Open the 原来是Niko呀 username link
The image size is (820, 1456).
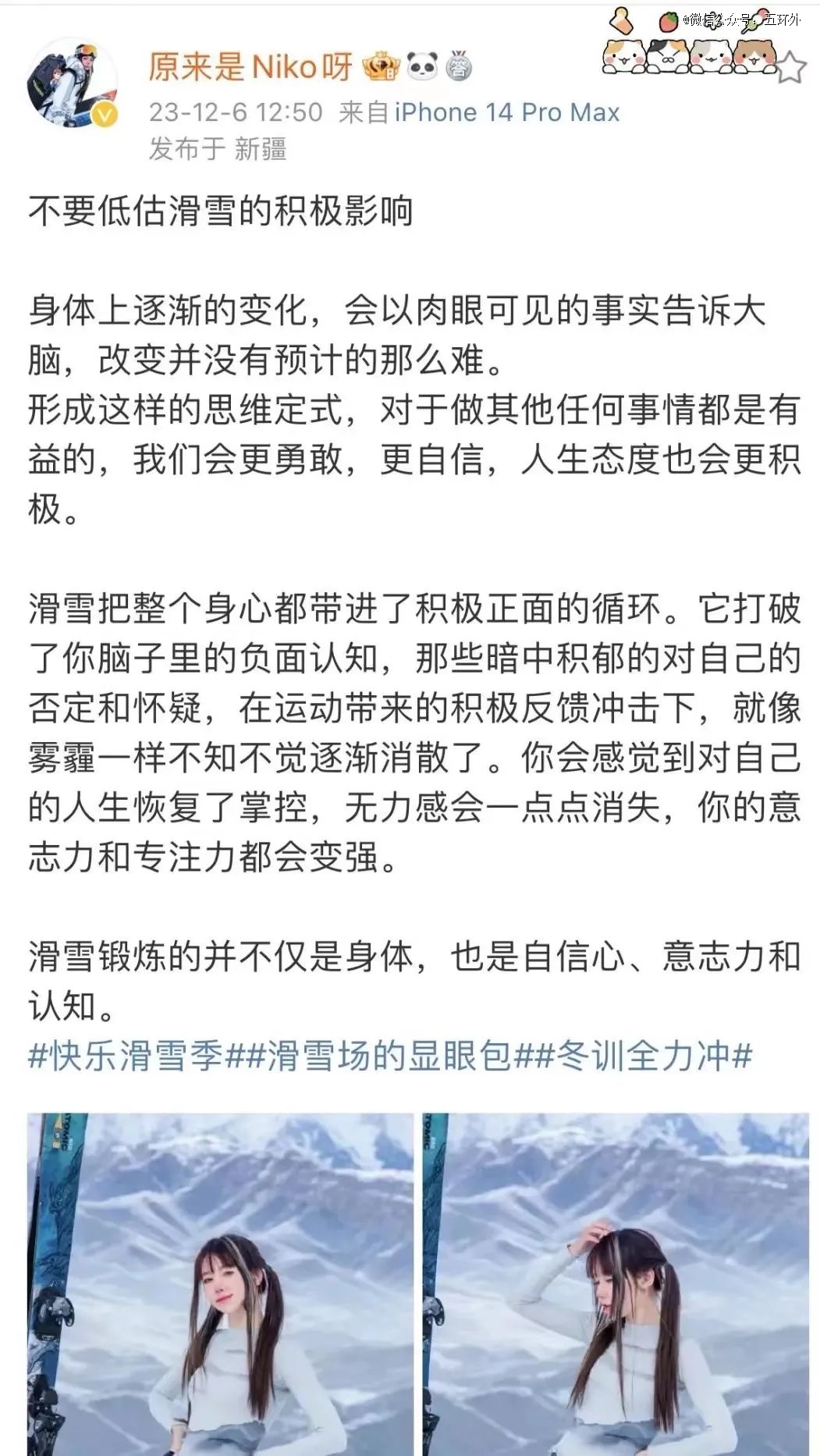(x=250, y=67)
